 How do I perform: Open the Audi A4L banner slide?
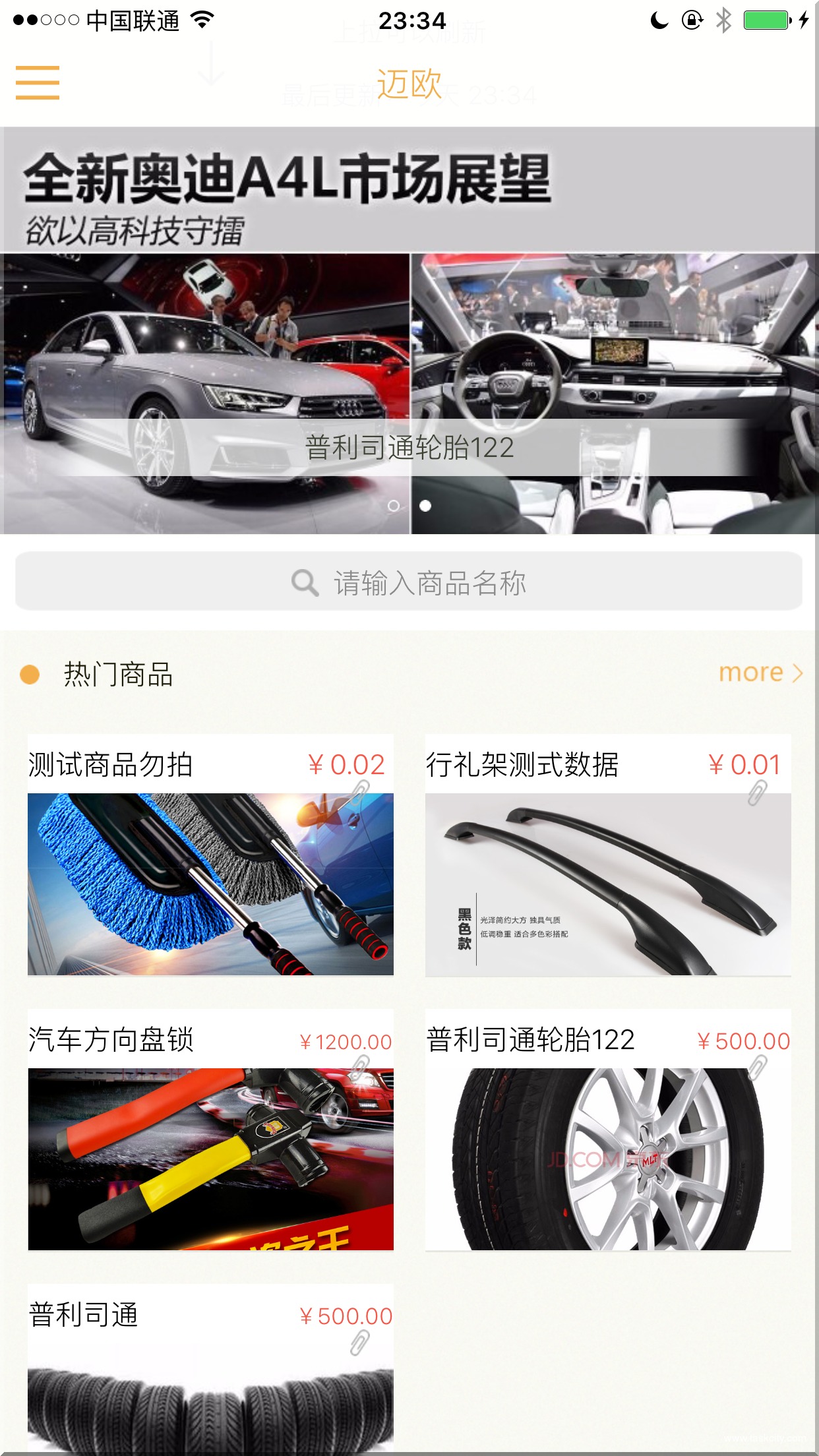point(409,330)
